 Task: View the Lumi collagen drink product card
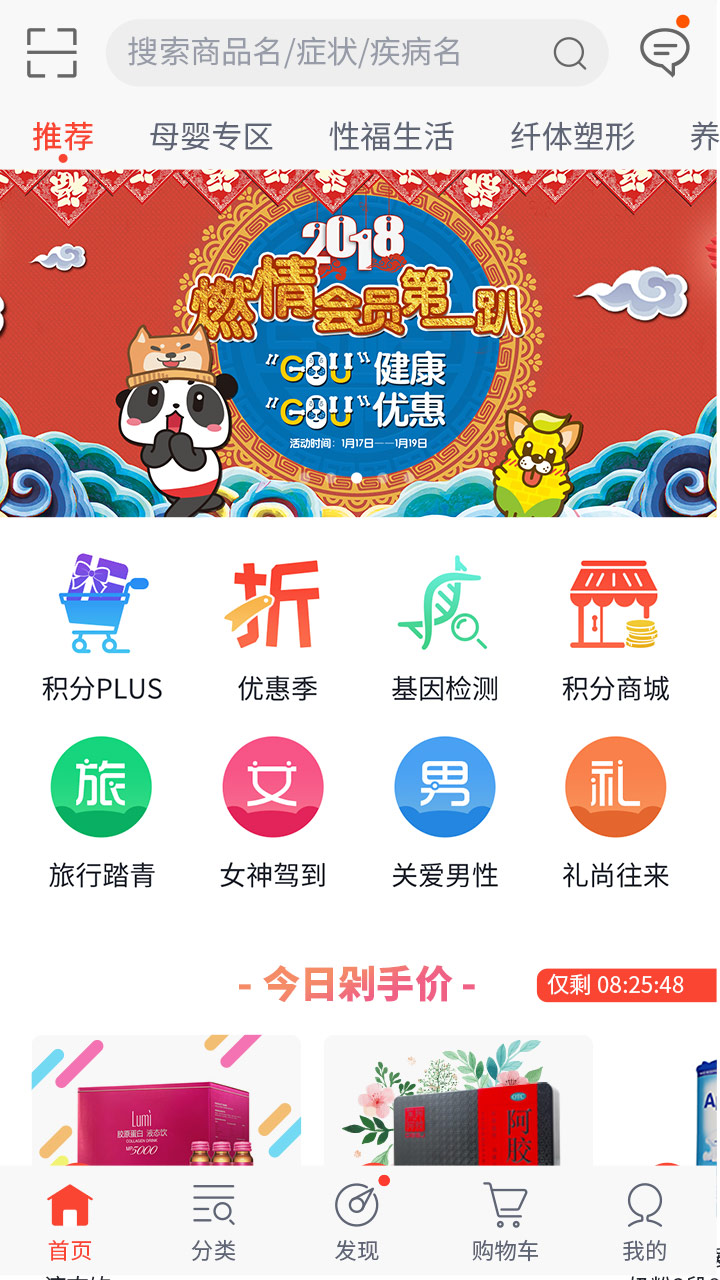pyautogui.click(x=166, y=1100)
